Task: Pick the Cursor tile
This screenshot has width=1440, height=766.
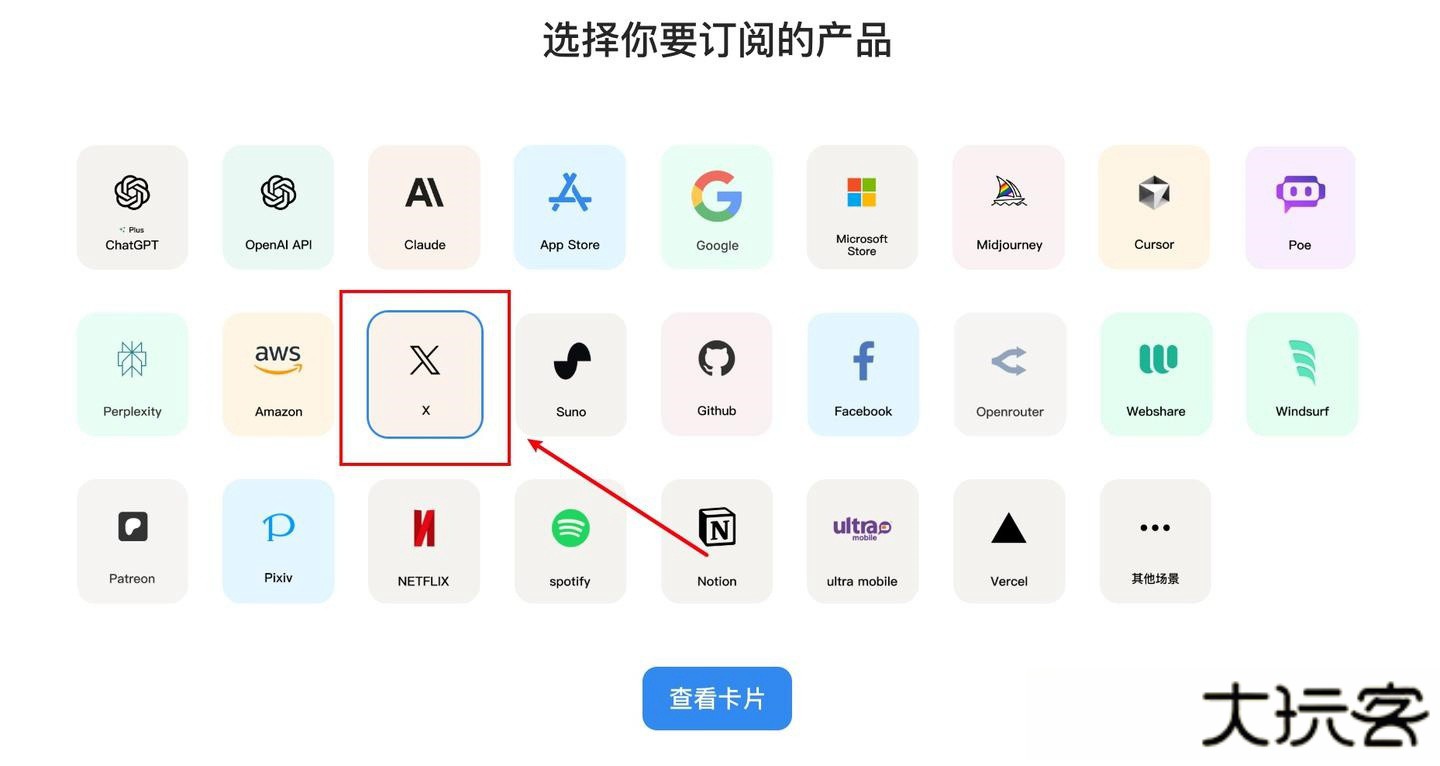Action: [1154, 207]
